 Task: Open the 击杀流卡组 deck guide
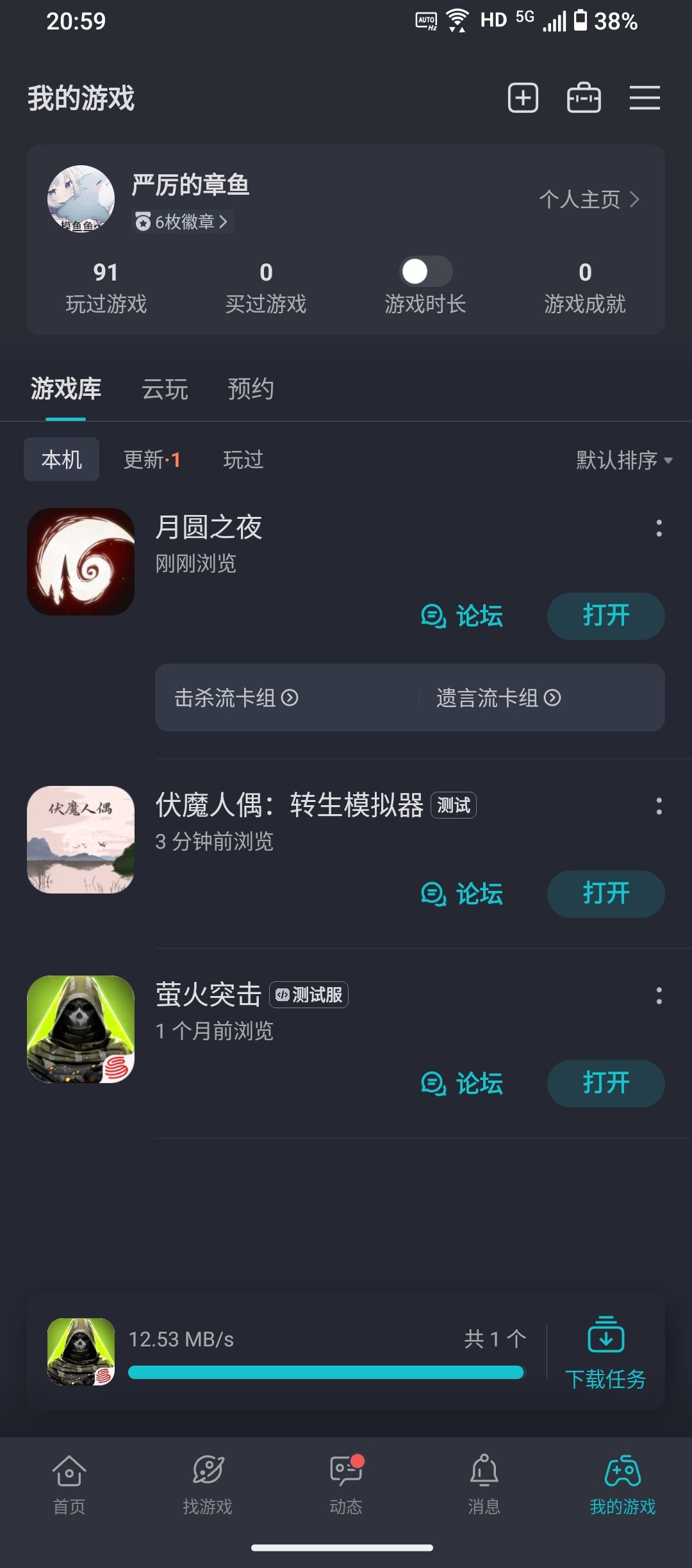[x=236, y=698]
